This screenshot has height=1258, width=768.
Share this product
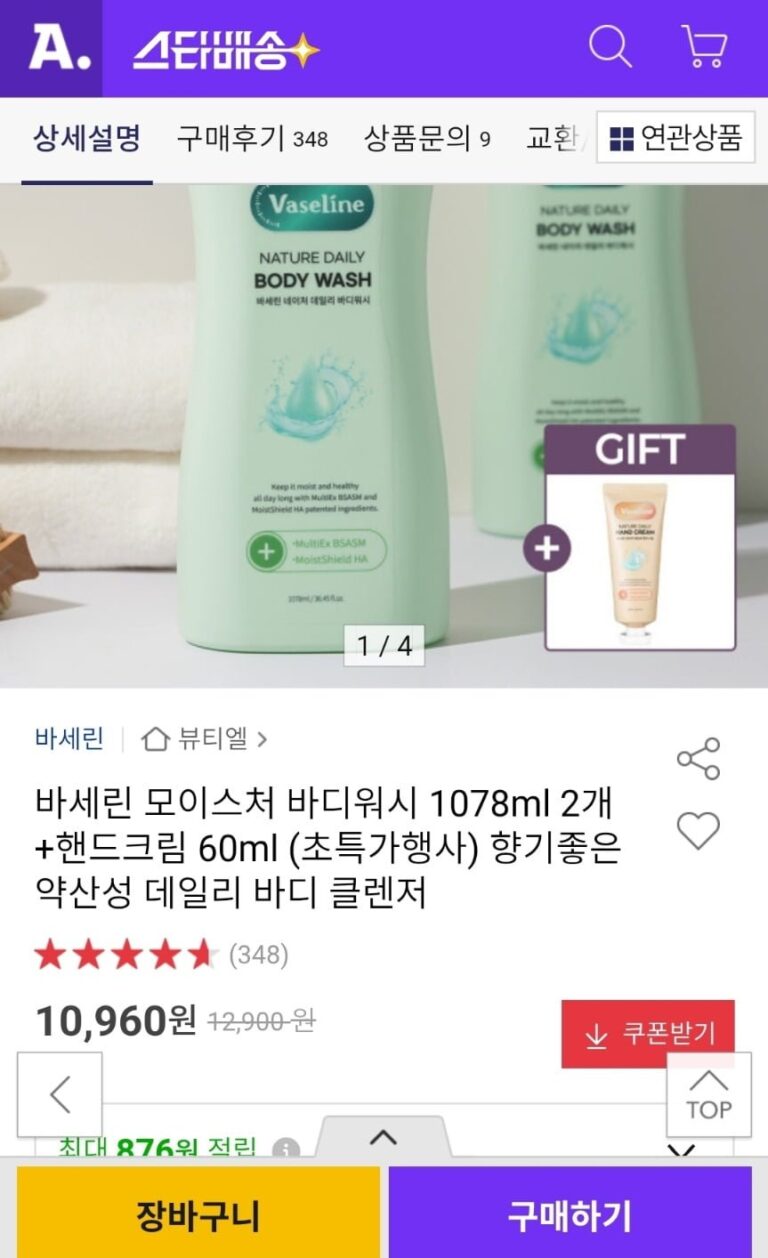pyautogui.click(x=698, y=759)
